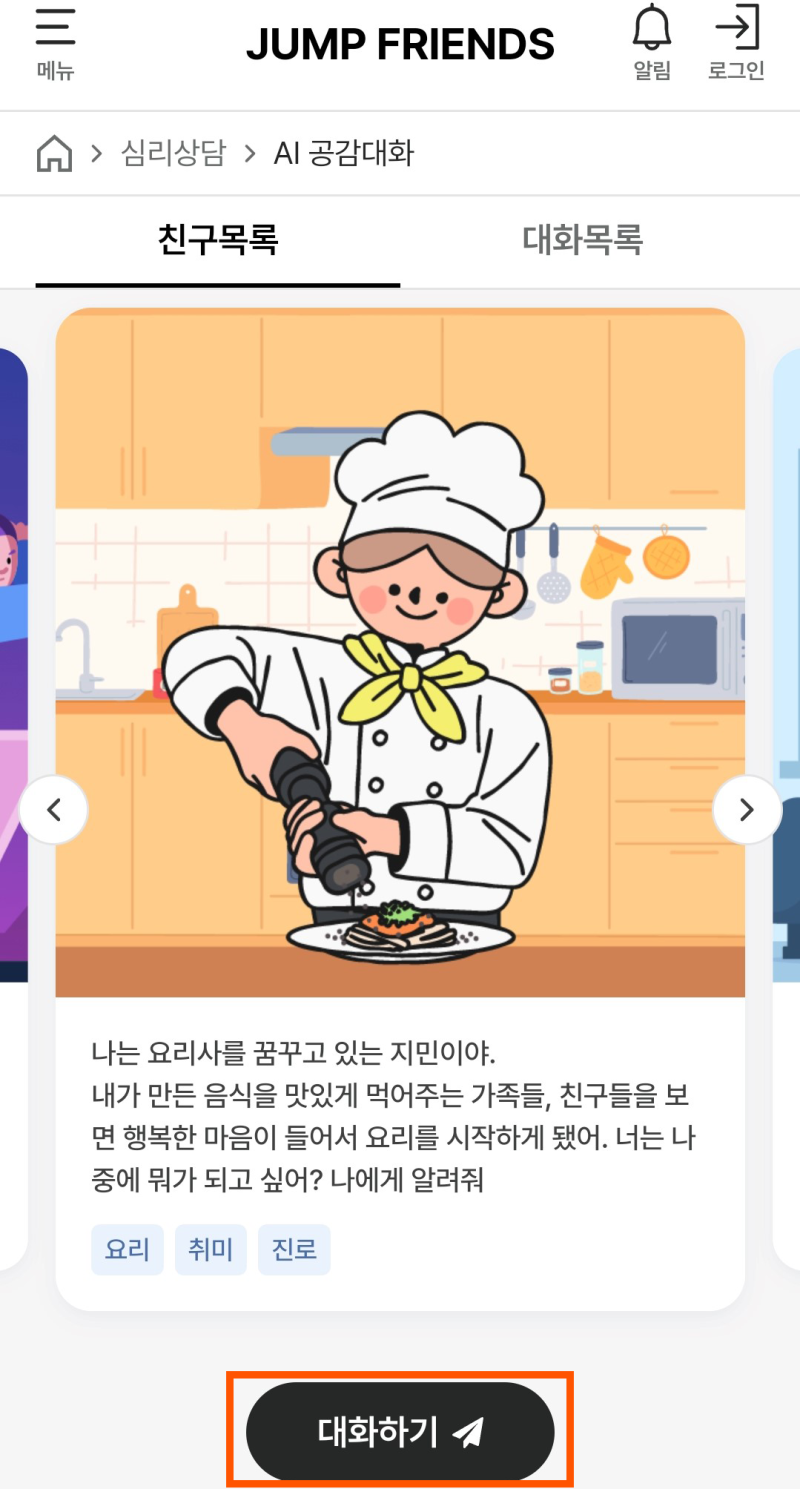Show the previous friend card

[x=54, y=810]
